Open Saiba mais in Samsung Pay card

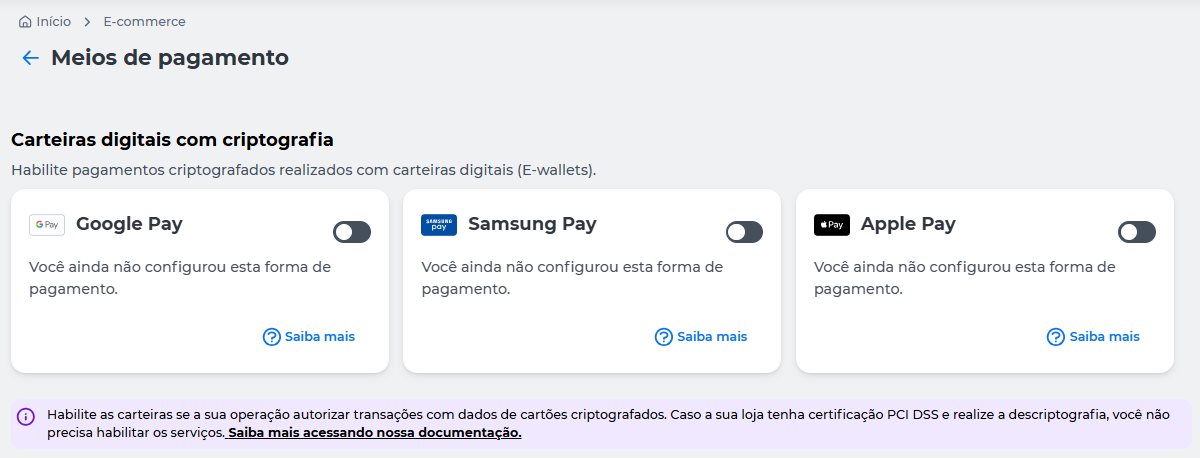pyautogui.click(x=701, y=337)
